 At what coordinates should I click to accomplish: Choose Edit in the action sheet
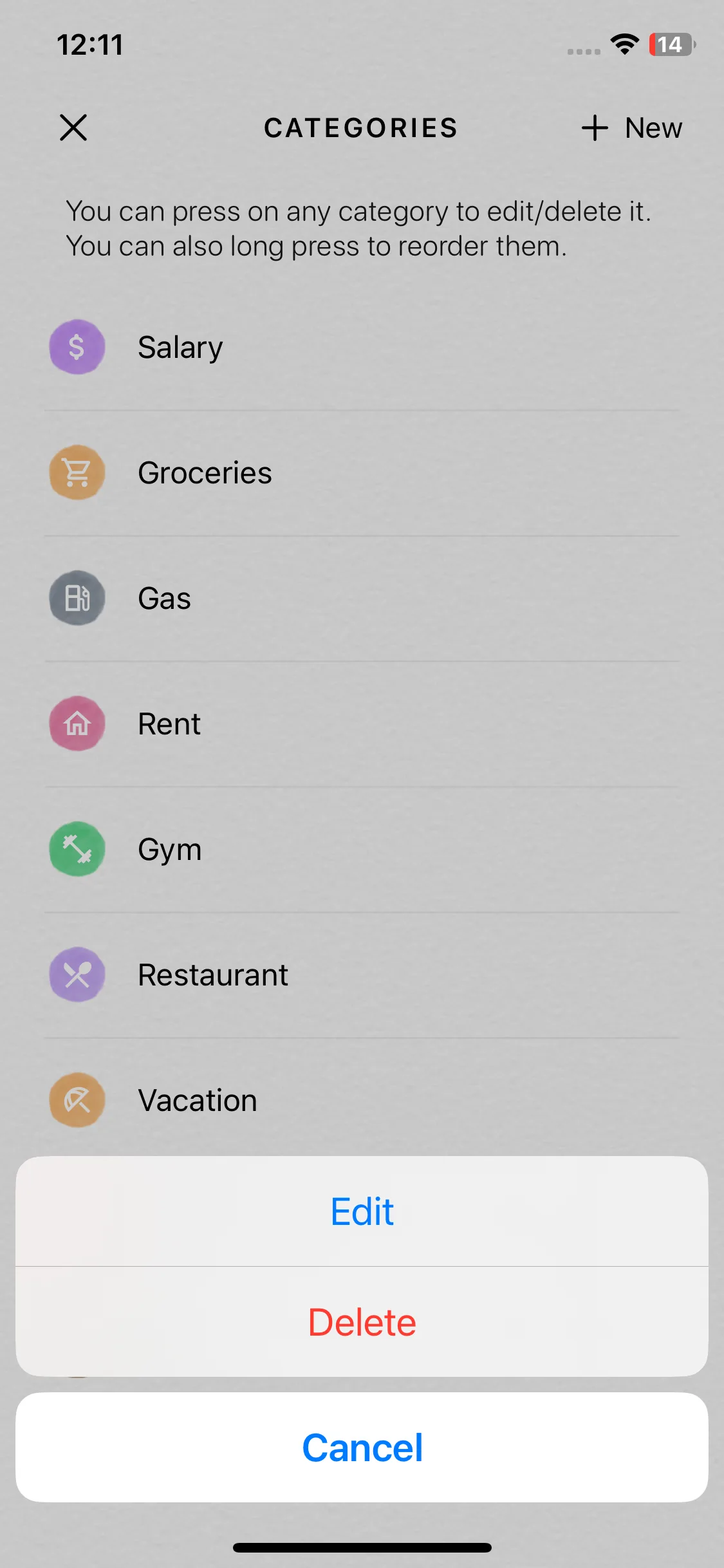pyautogui.click(x=362, y=1211)
